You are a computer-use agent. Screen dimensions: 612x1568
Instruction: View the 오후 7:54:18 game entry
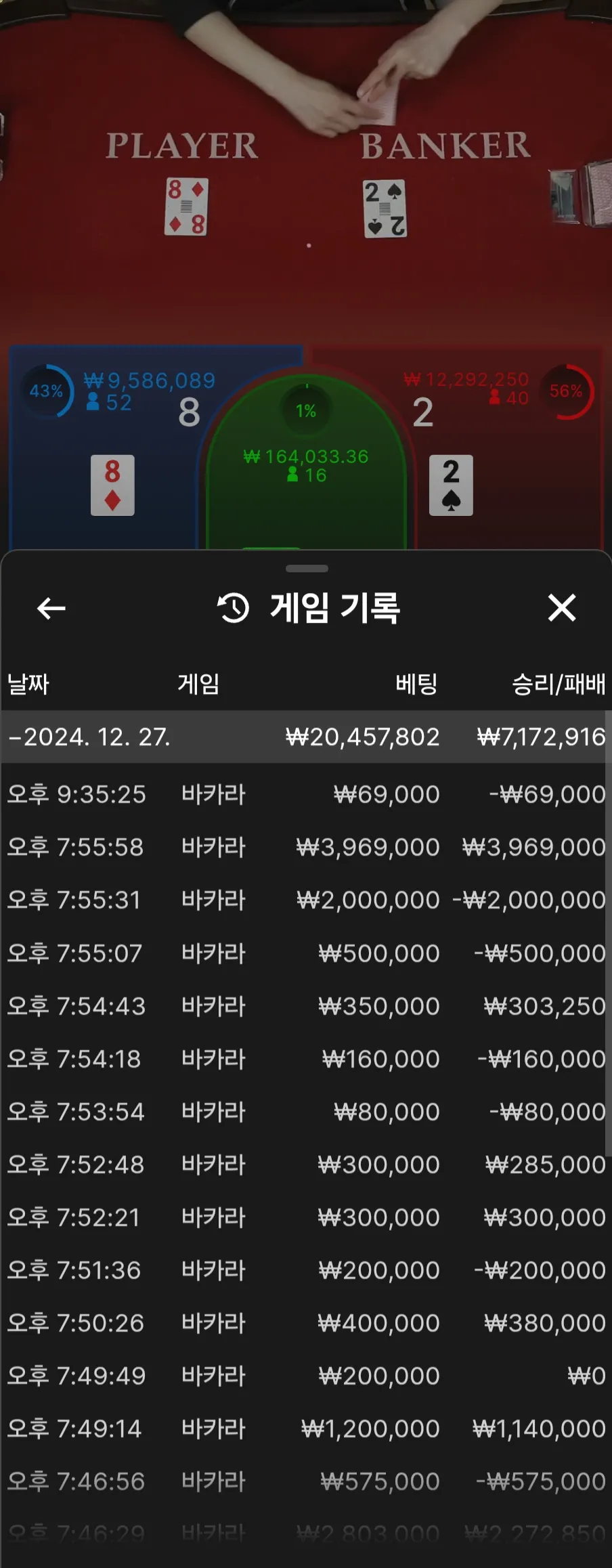pyautogui.click(x=305, y=1059)
